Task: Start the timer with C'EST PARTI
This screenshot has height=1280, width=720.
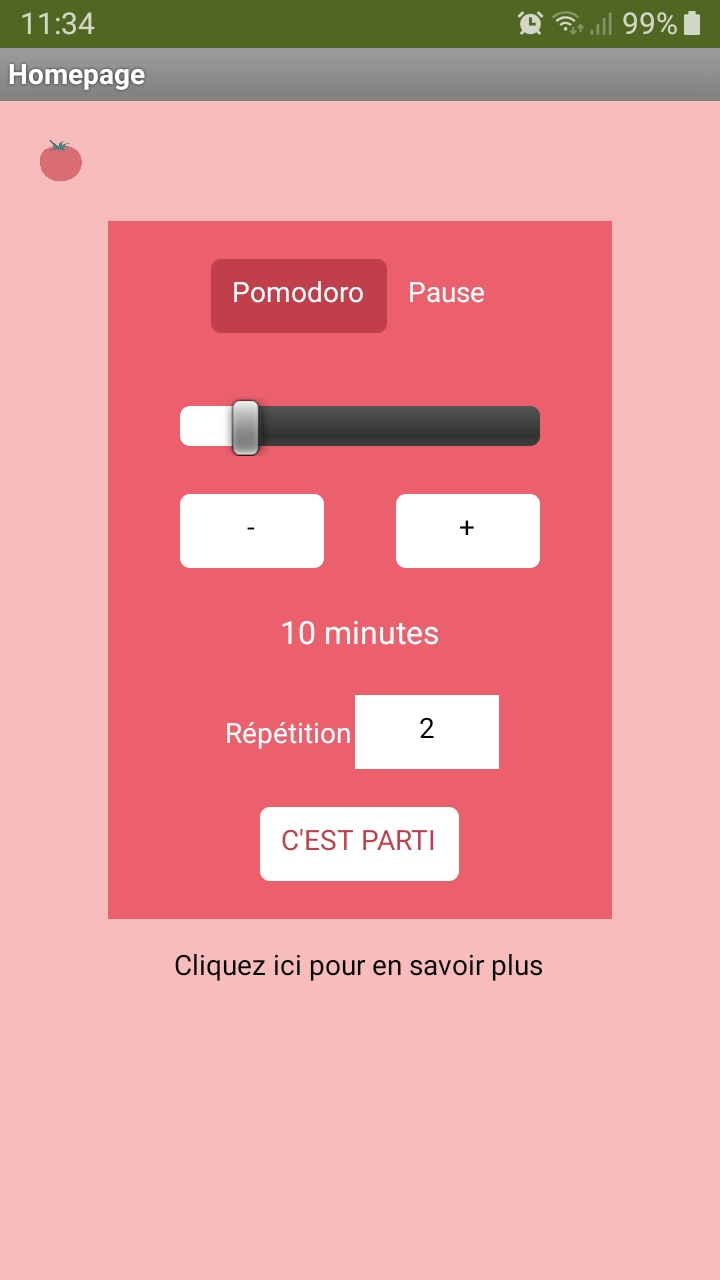Action: click(x=359, y=844)
